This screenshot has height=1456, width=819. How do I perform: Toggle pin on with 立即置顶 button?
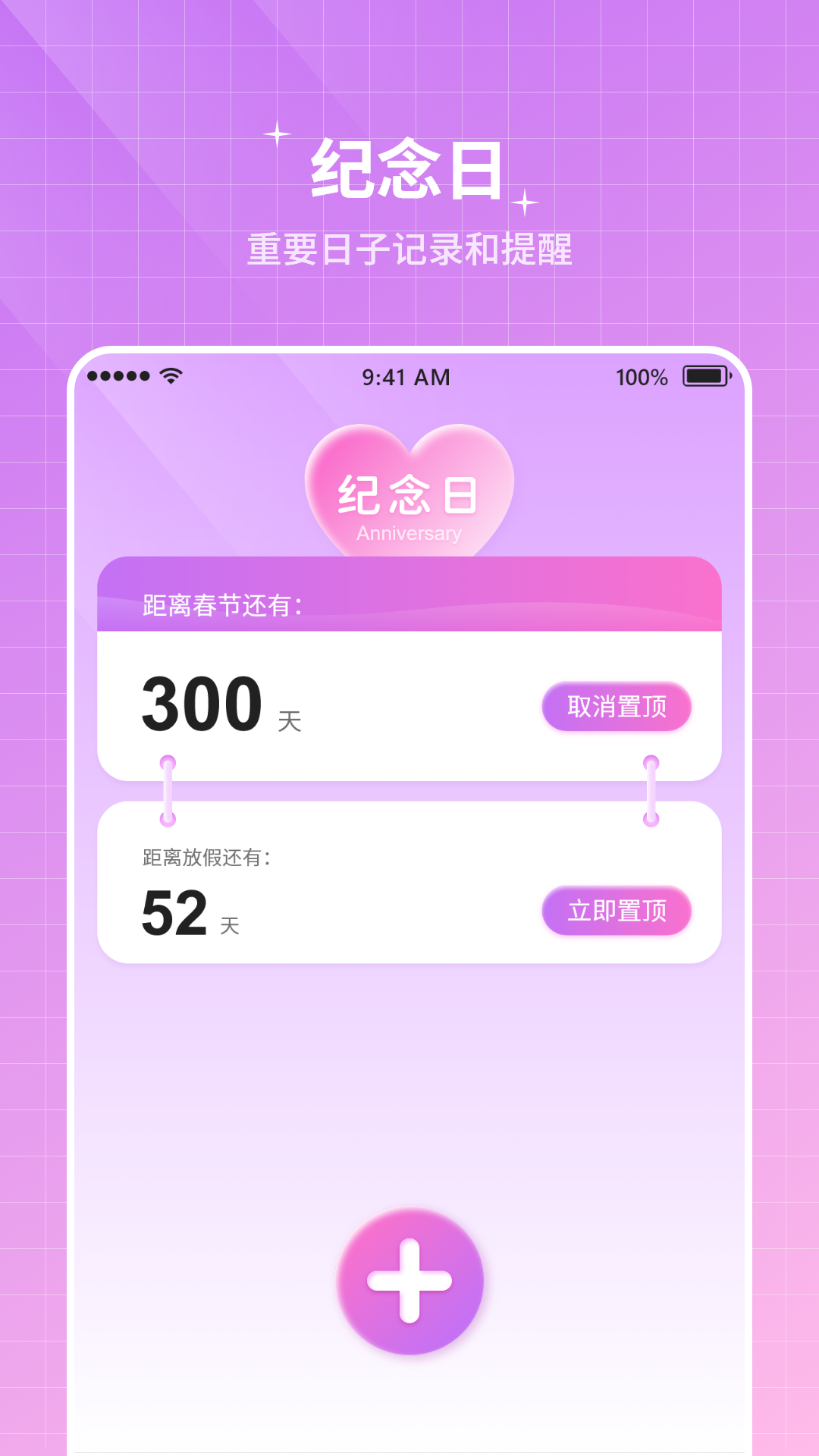pyautogui.click(x=617, y=912)
